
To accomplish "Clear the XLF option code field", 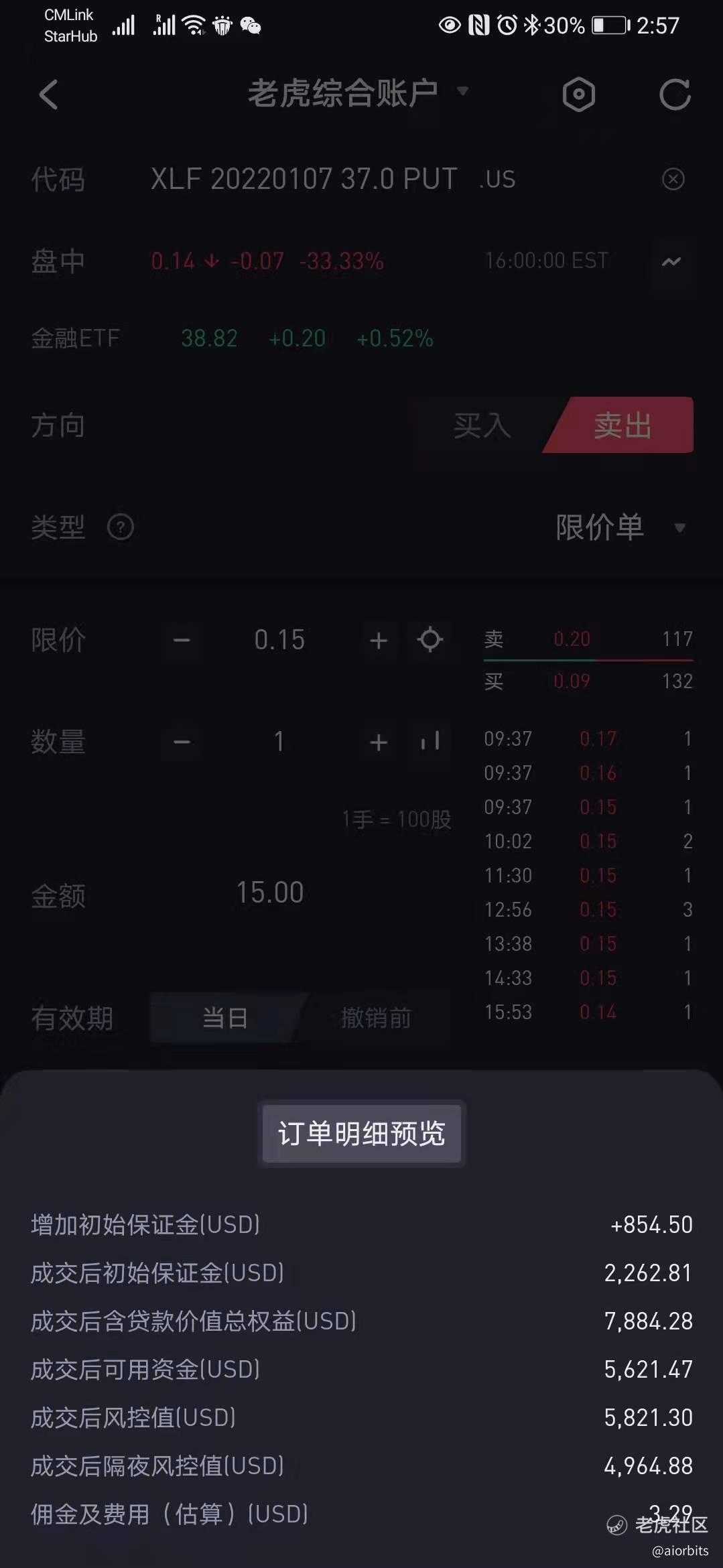I will [673, 179].
